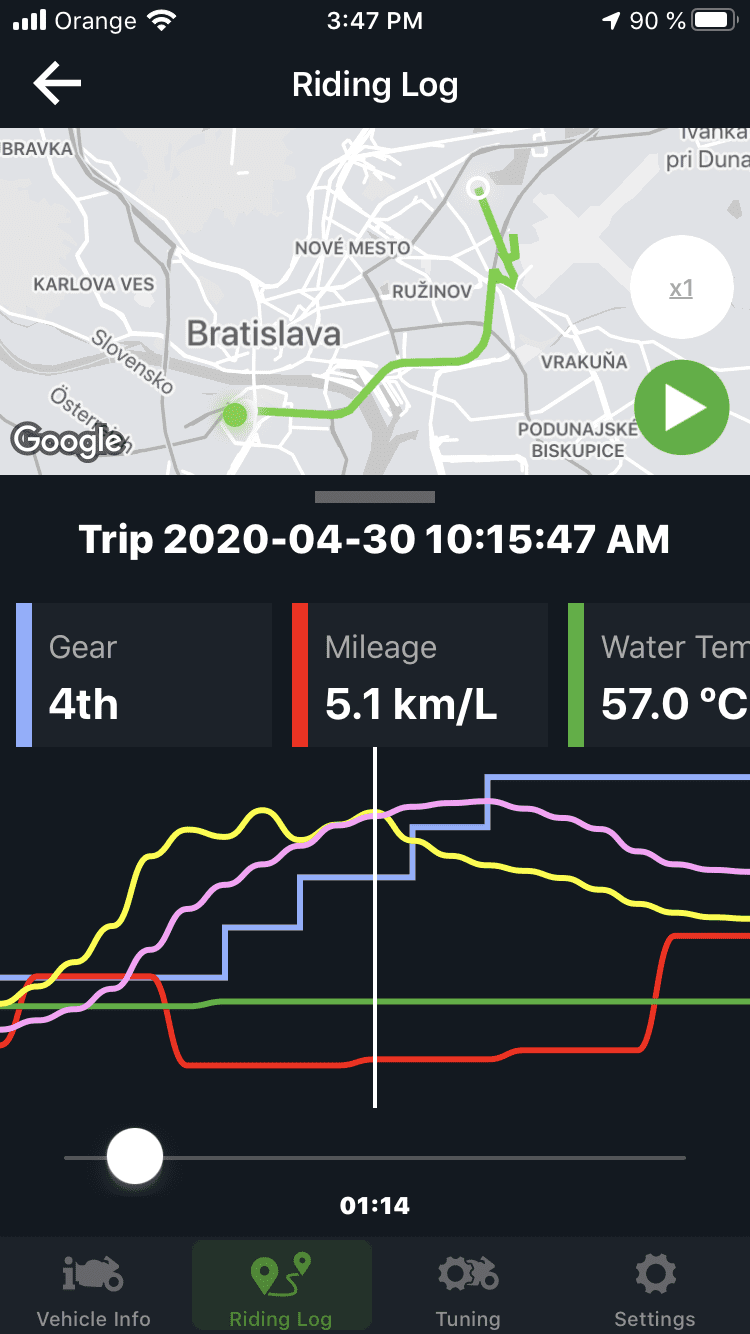750x1334 pixels.
Task: Select the Water Temp data card
Action: tap(660, 675)
